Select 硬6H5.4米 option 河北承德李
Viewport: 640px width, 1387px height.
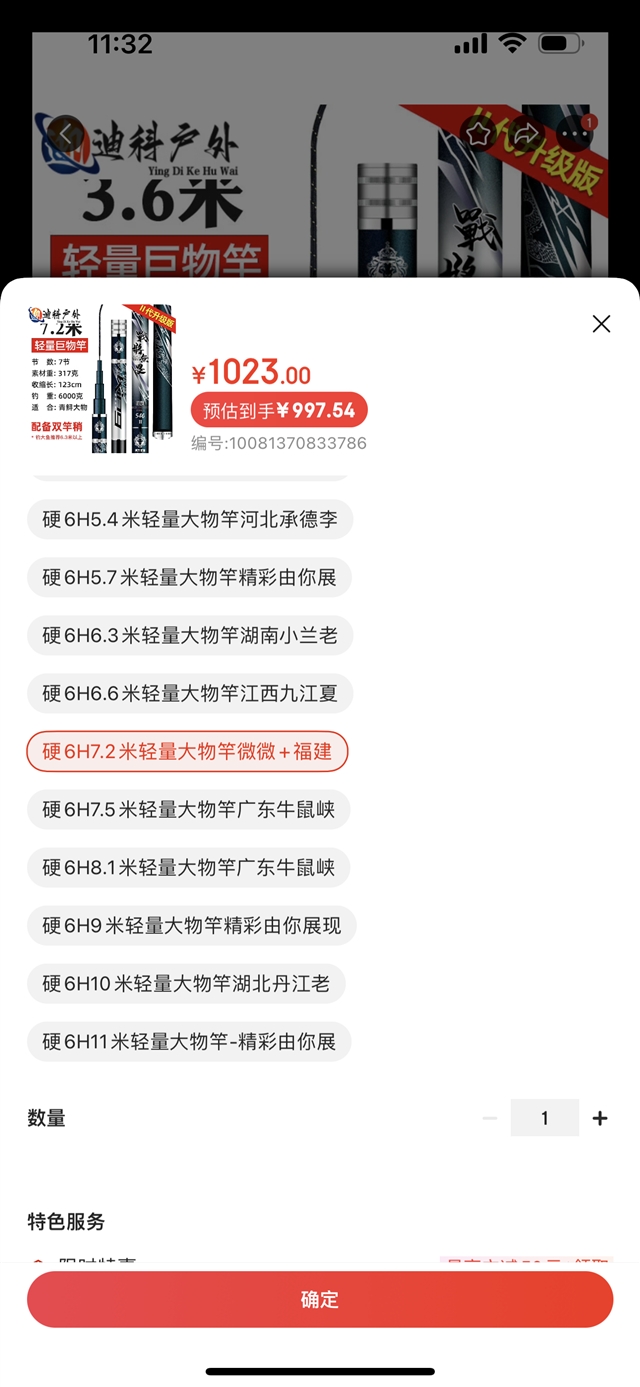[189, 519]
